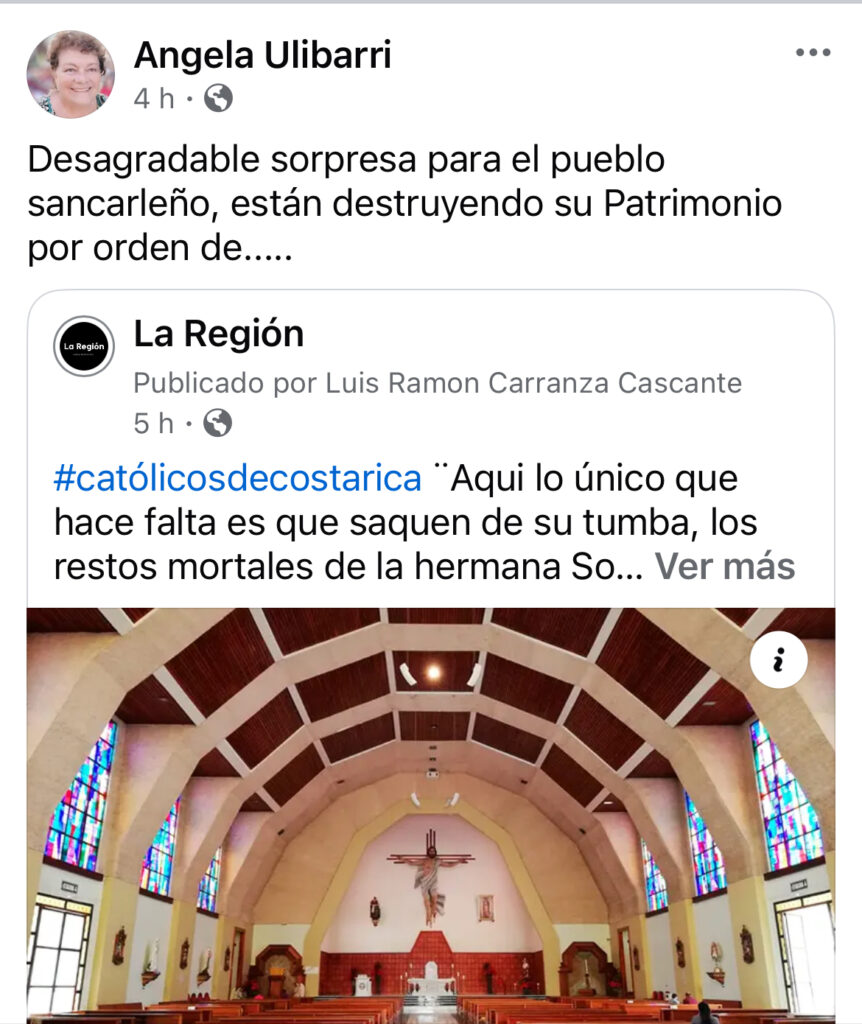862x1024 pixels.
Task: Open the post options three-dot menu
Action: [812, 54]
